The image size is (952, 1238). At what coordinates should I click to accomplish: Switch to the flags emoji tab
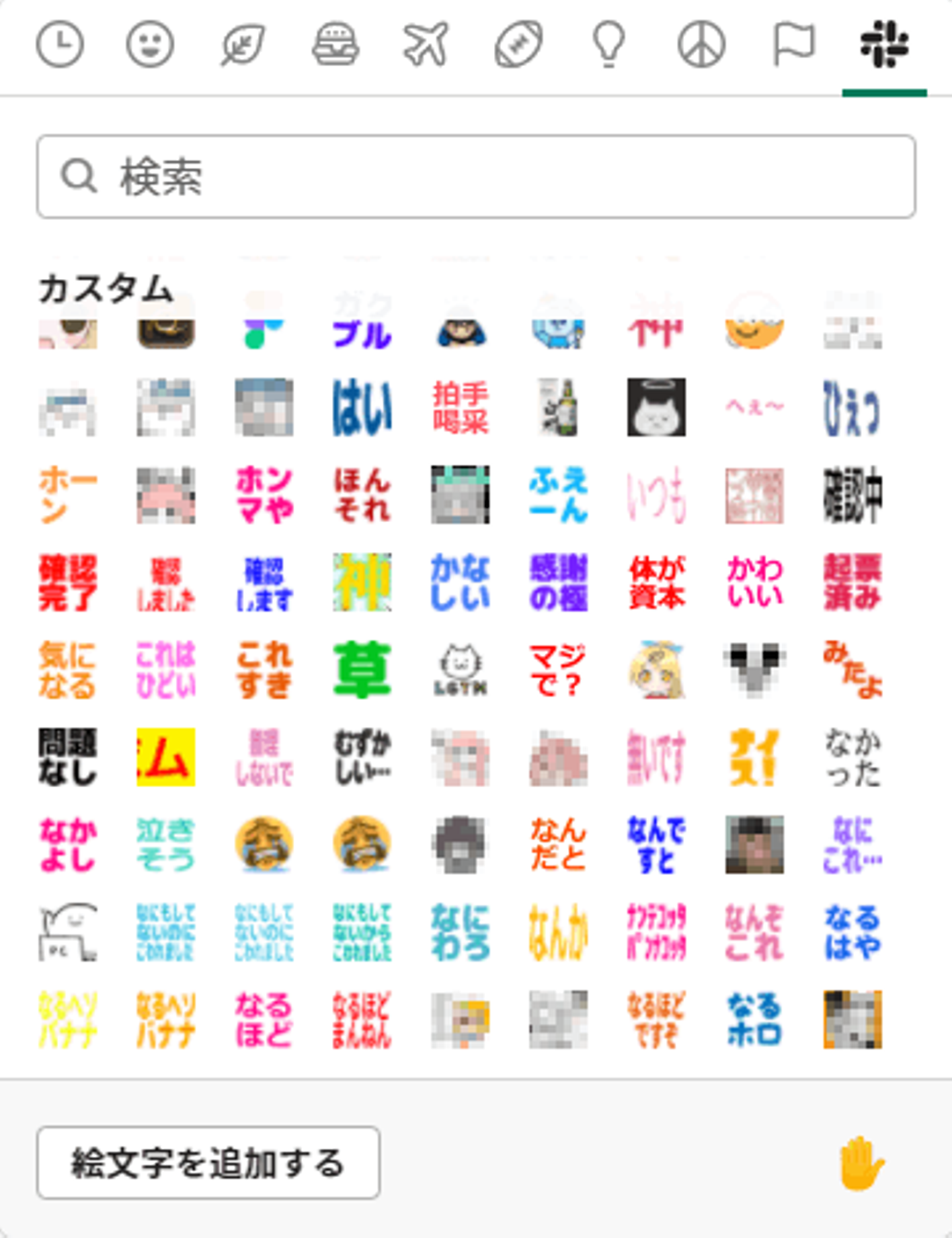(x=793, y=45)
